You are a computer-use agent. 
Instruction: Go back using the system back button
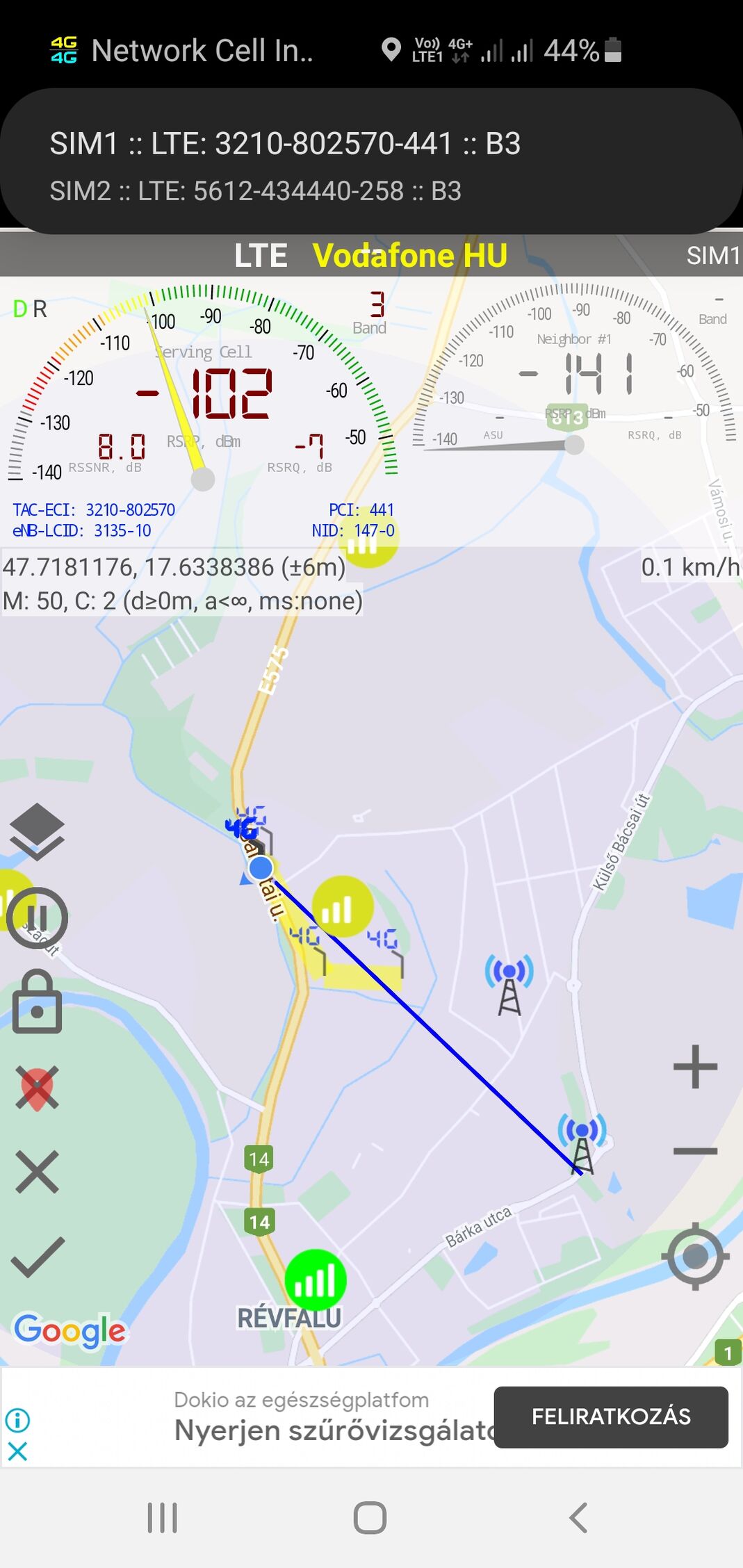(578, 1517)
